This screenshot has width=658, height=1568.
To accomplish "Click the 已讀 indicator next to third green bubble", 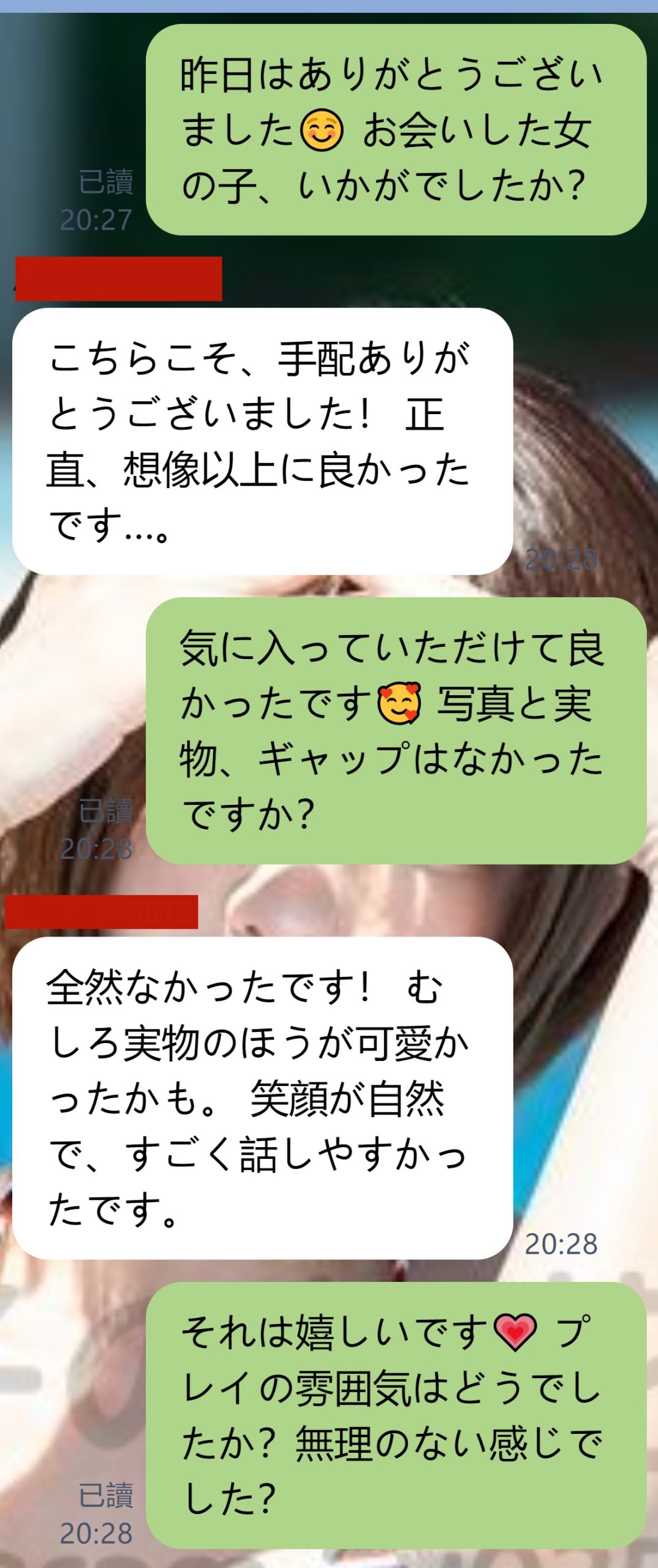I will tap(106, 810).
